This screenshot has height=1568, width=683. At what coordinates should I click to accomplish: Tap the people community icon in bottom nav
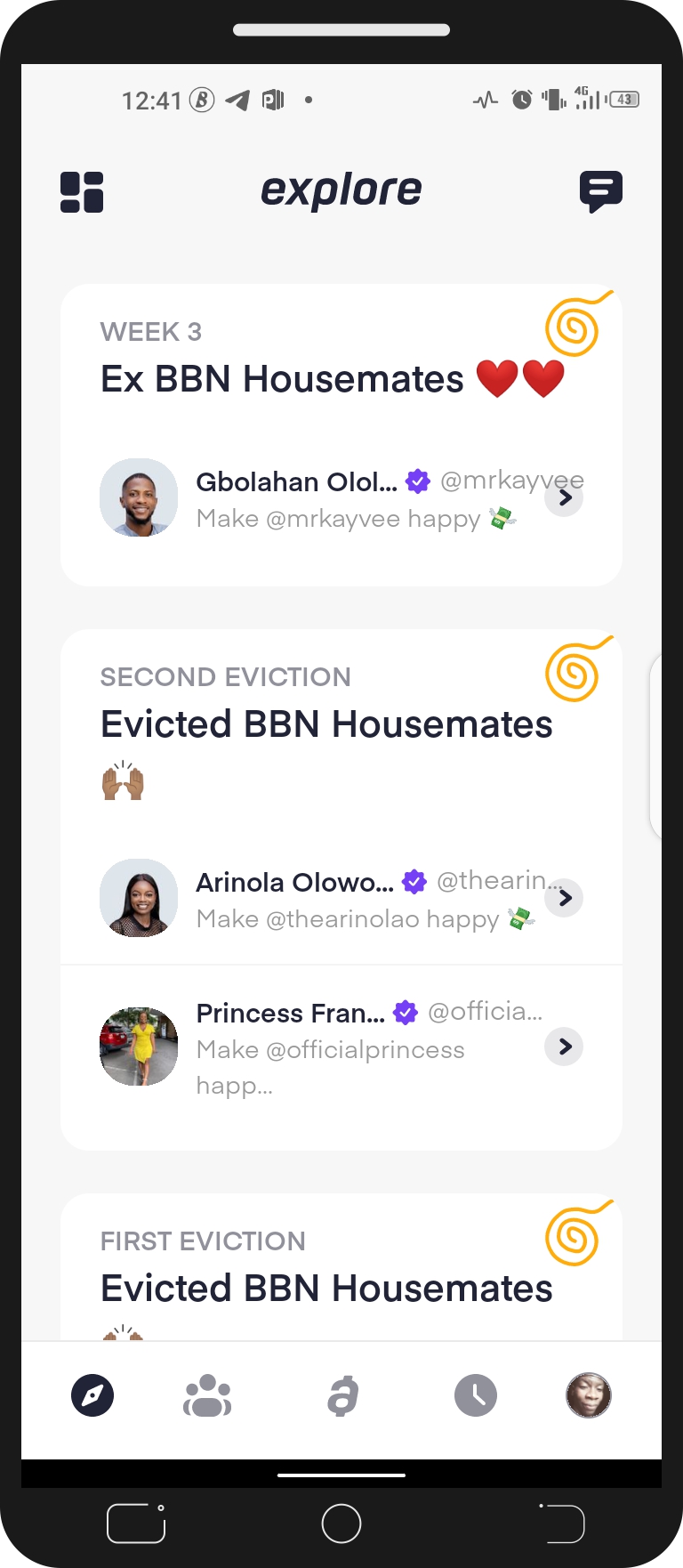pyautogui.click(x=207, y=1395)
